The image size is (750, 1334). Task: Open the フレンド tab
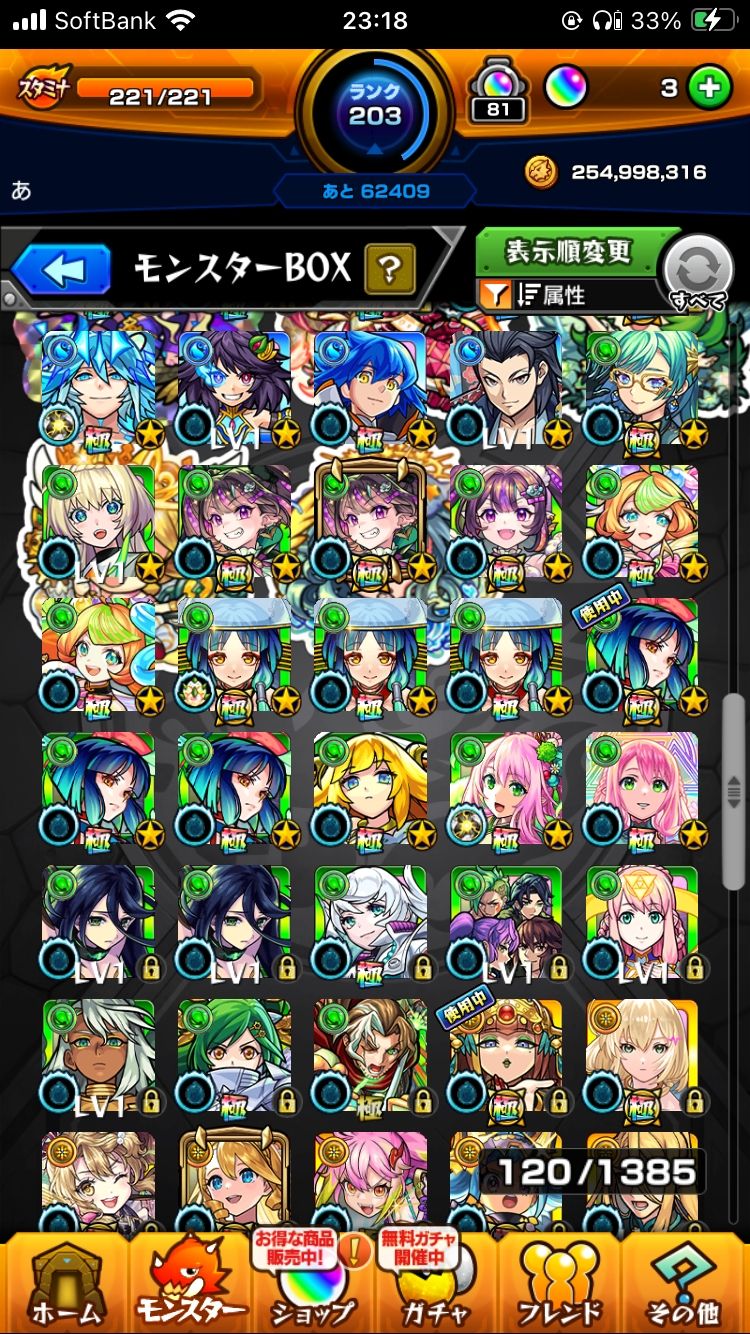click(x=560, y=1284)
